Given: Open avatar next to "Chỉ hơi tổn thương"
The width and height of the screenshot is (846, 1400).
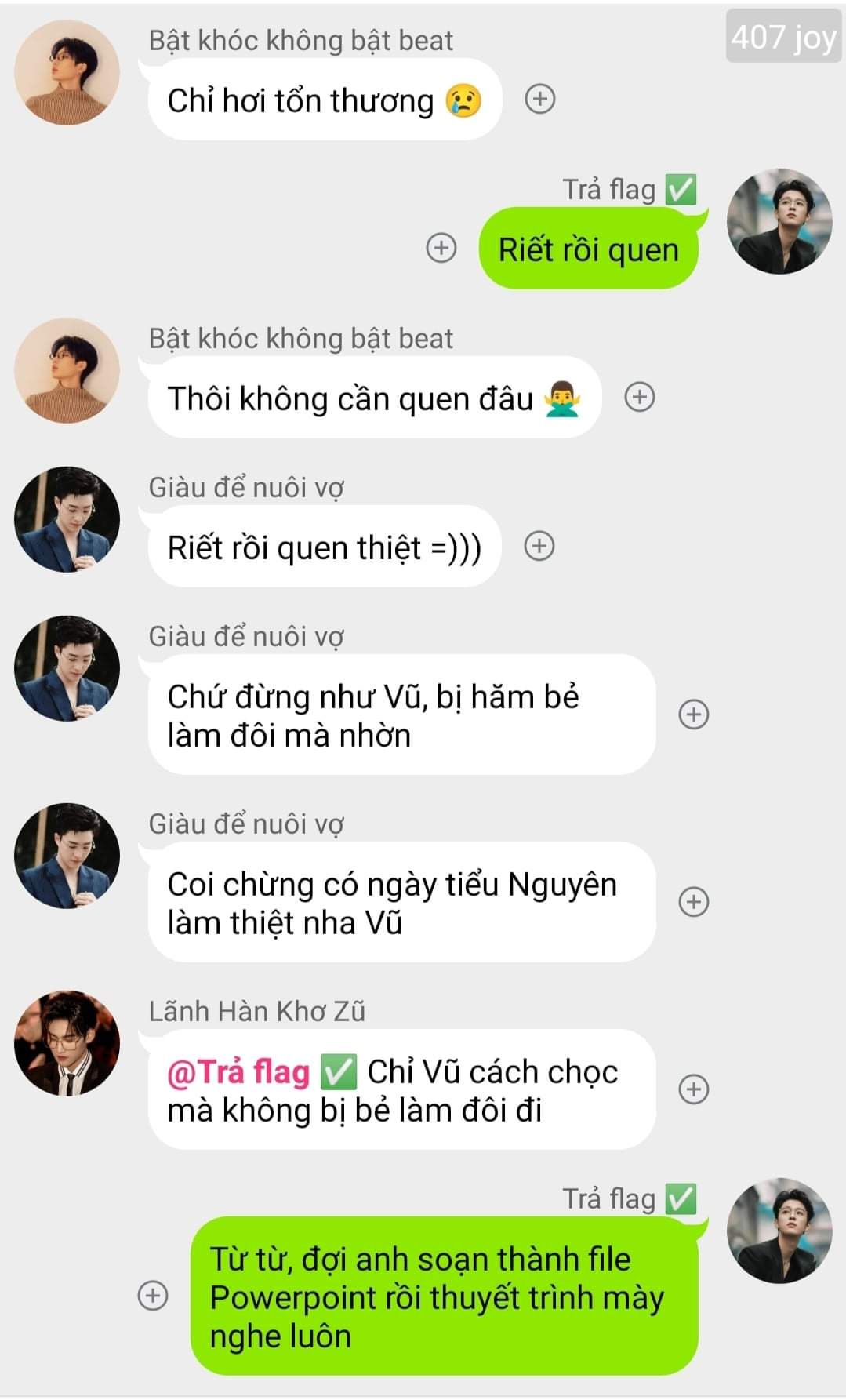Looking at the screenshot, I should point(67,72).
